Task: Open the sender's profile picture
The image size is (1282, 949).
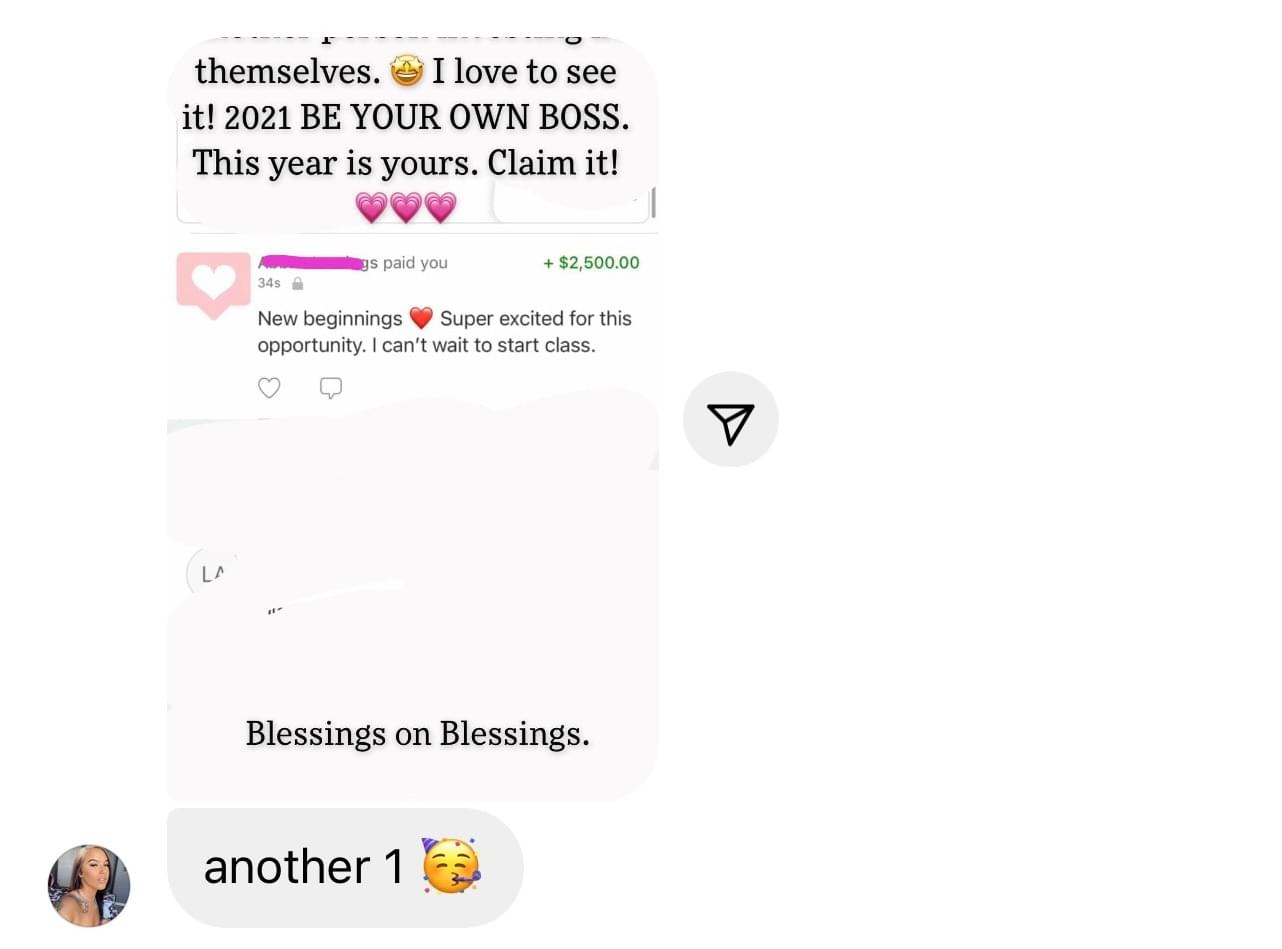Action: pos(89,886)
